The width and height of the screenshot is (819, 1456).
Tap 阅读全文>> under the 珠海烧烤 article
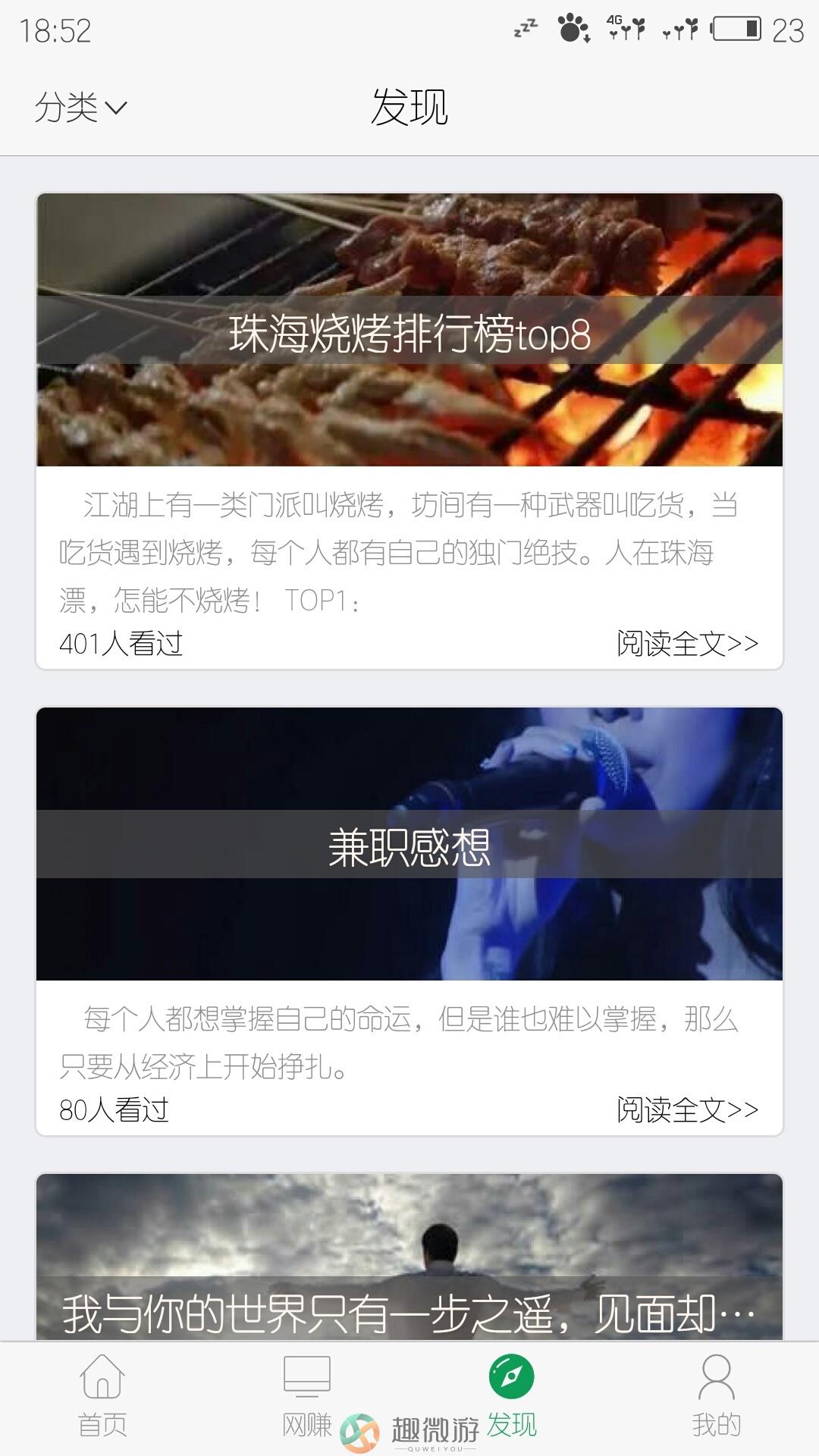tap(687, 643)
